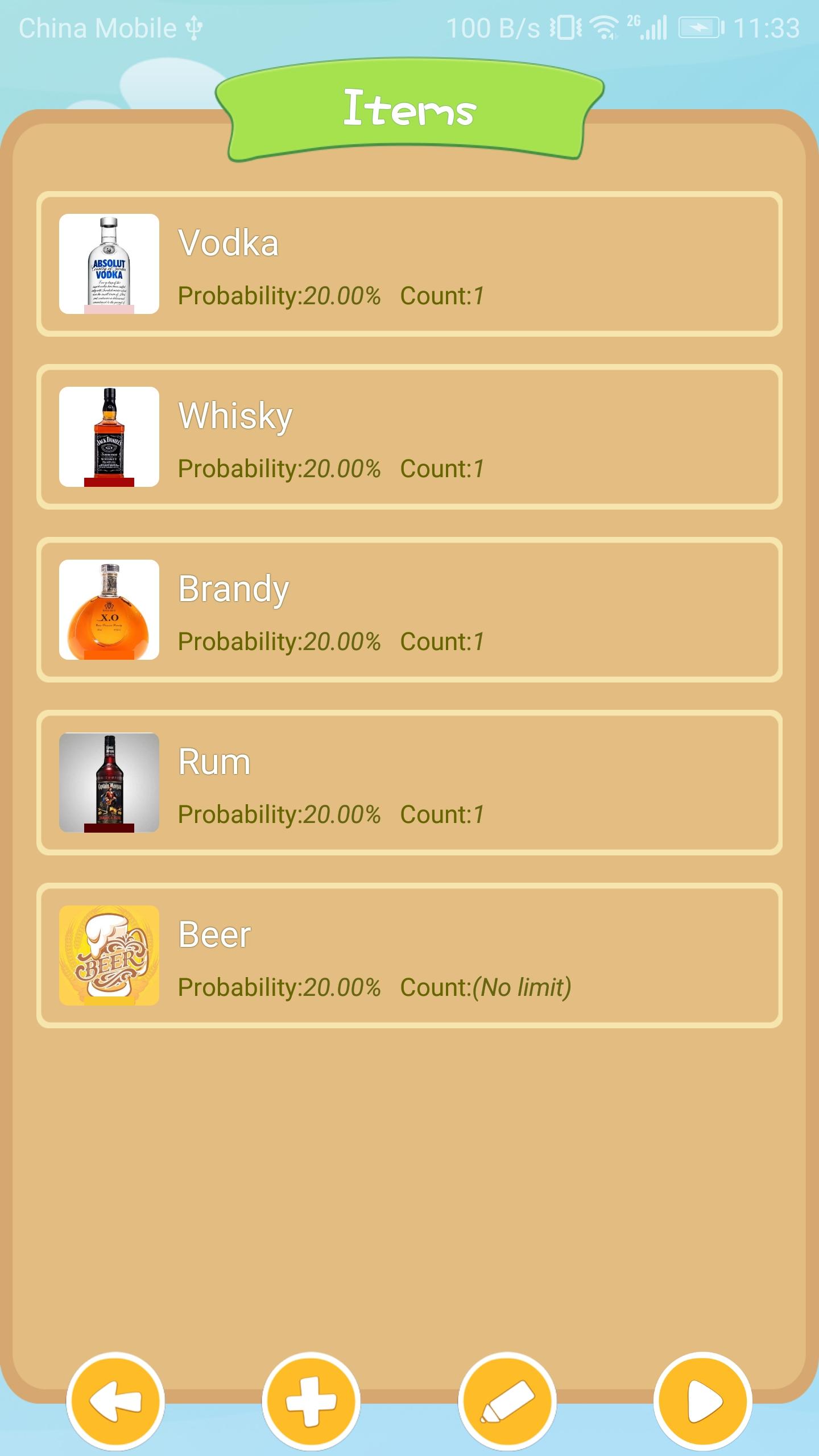Start the game with the play button
Screen dimensions: 819x1456
703,1402
